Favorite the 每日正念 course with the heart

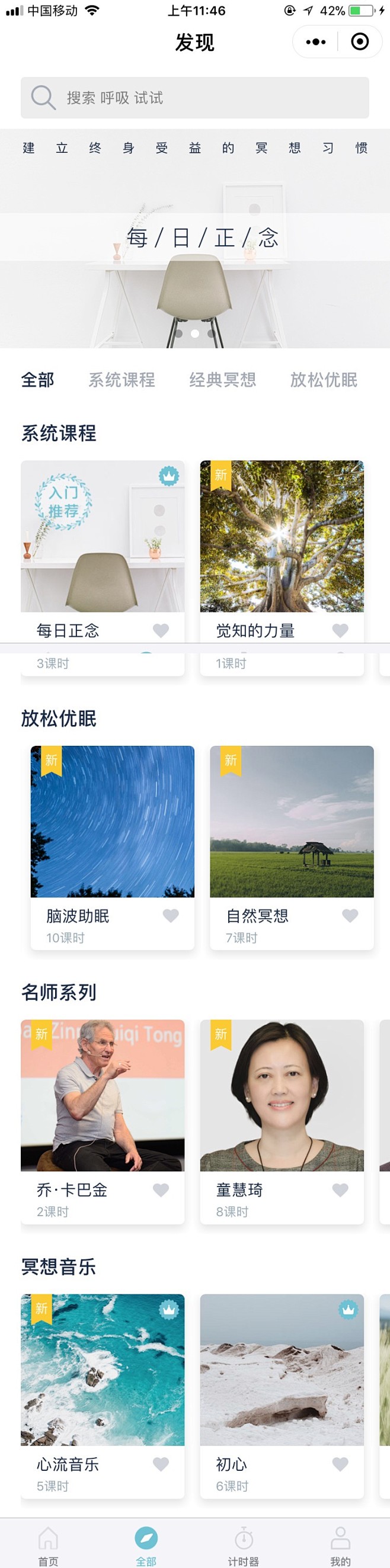point(161,631)
